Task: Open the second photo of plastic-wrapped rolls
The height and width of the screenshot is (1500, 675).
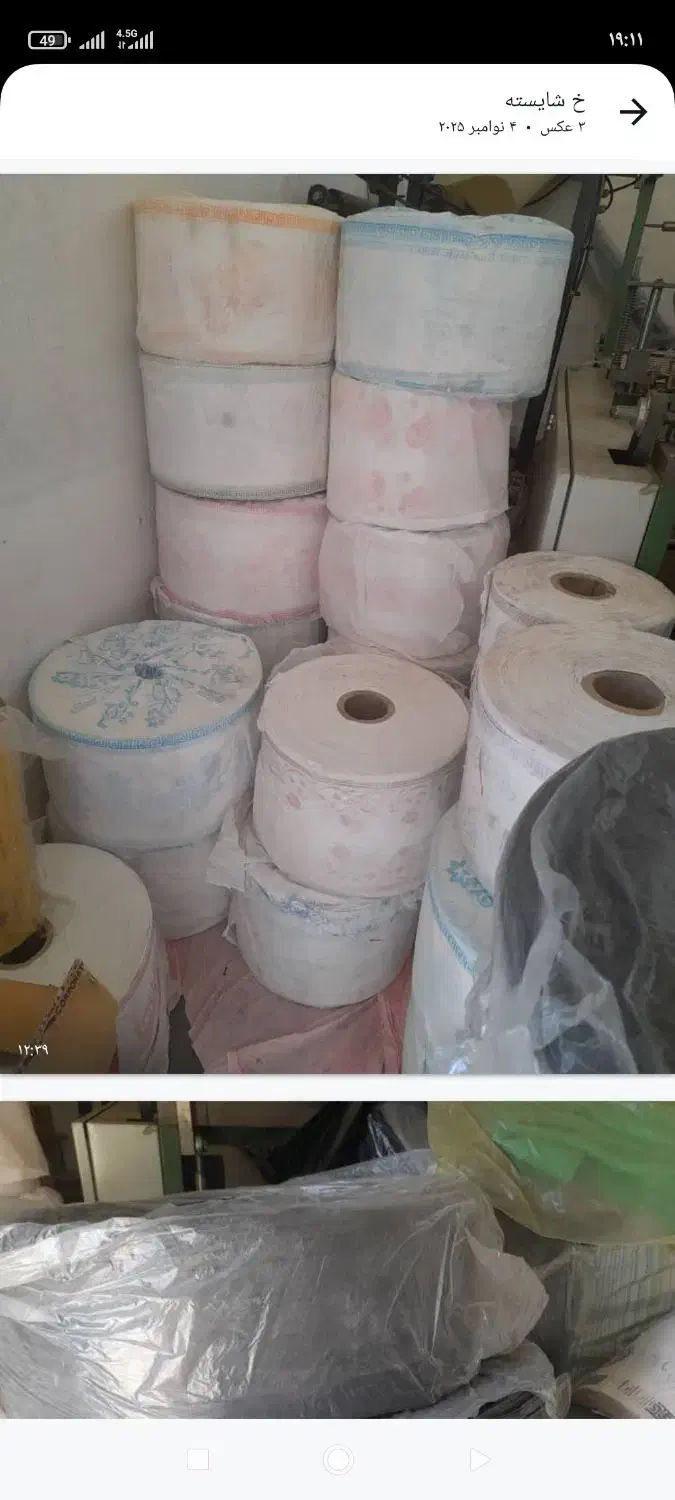Action: point(337,1260)
